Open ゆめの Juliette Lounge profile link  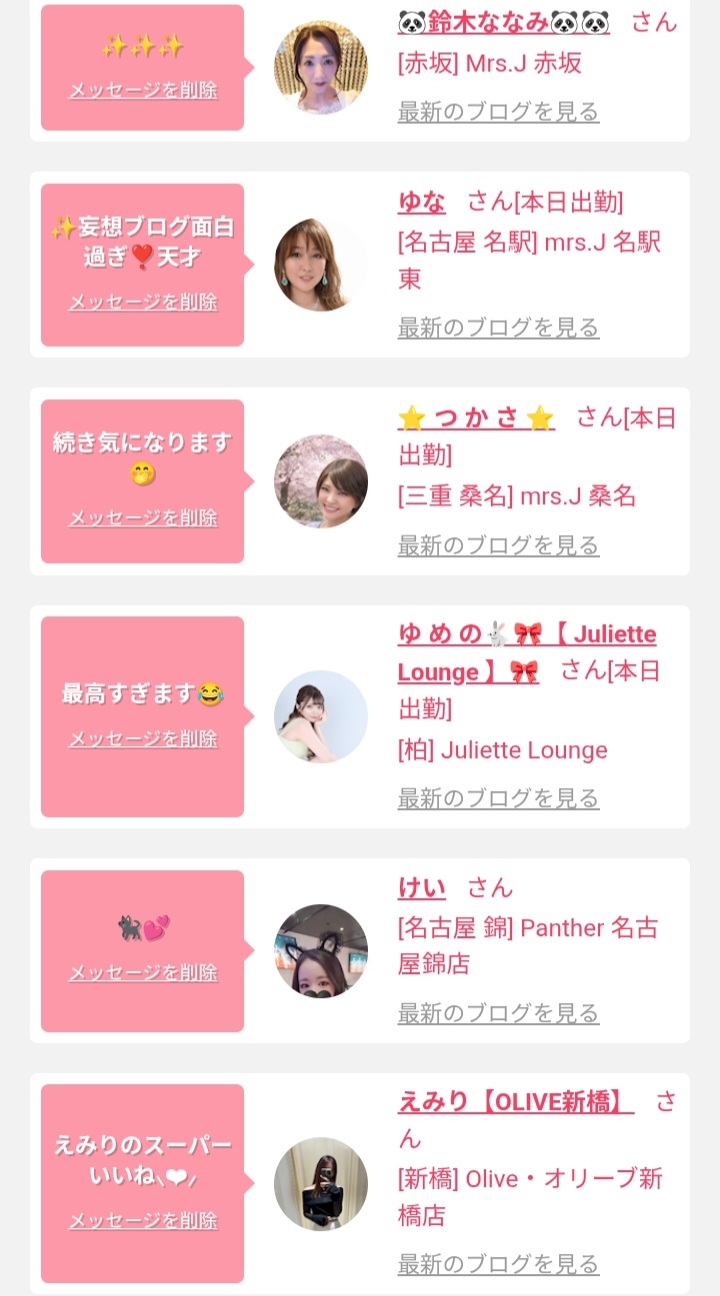tap(526, 635)
